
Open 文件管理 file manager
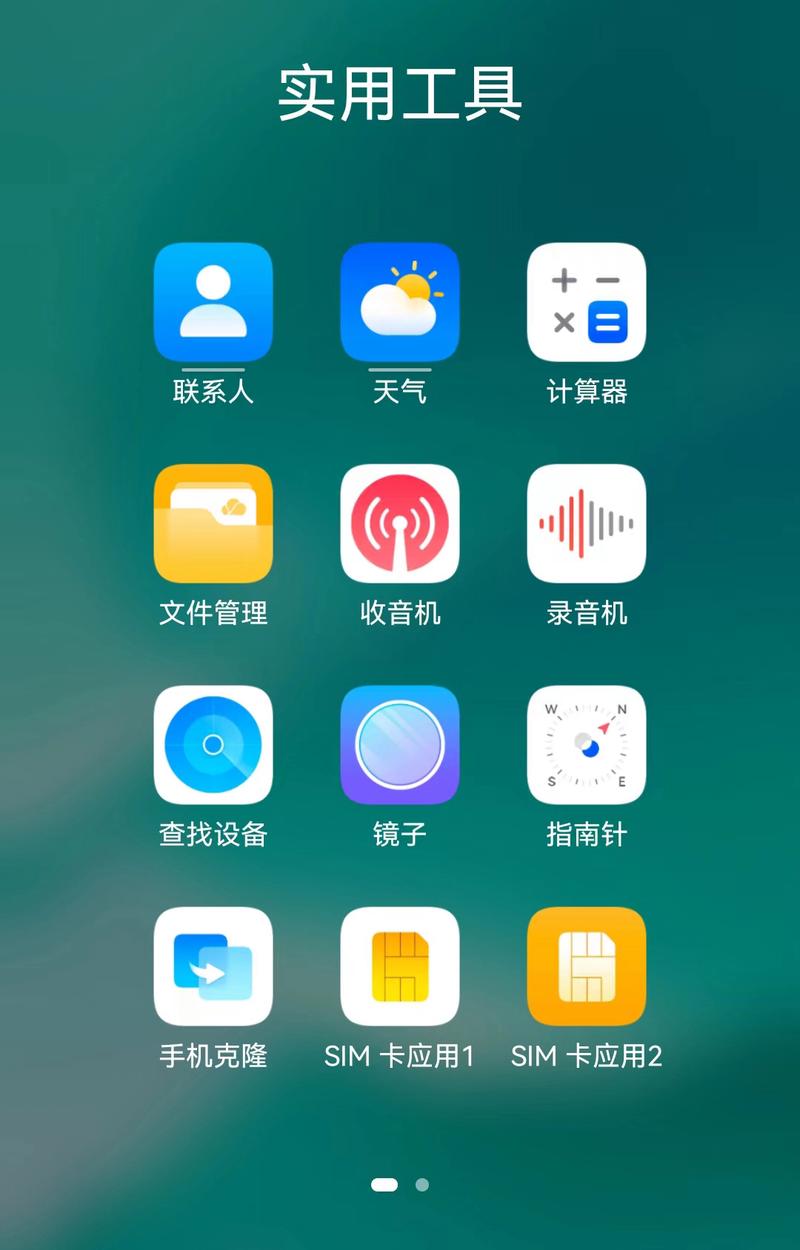click(x=214, y=524)
